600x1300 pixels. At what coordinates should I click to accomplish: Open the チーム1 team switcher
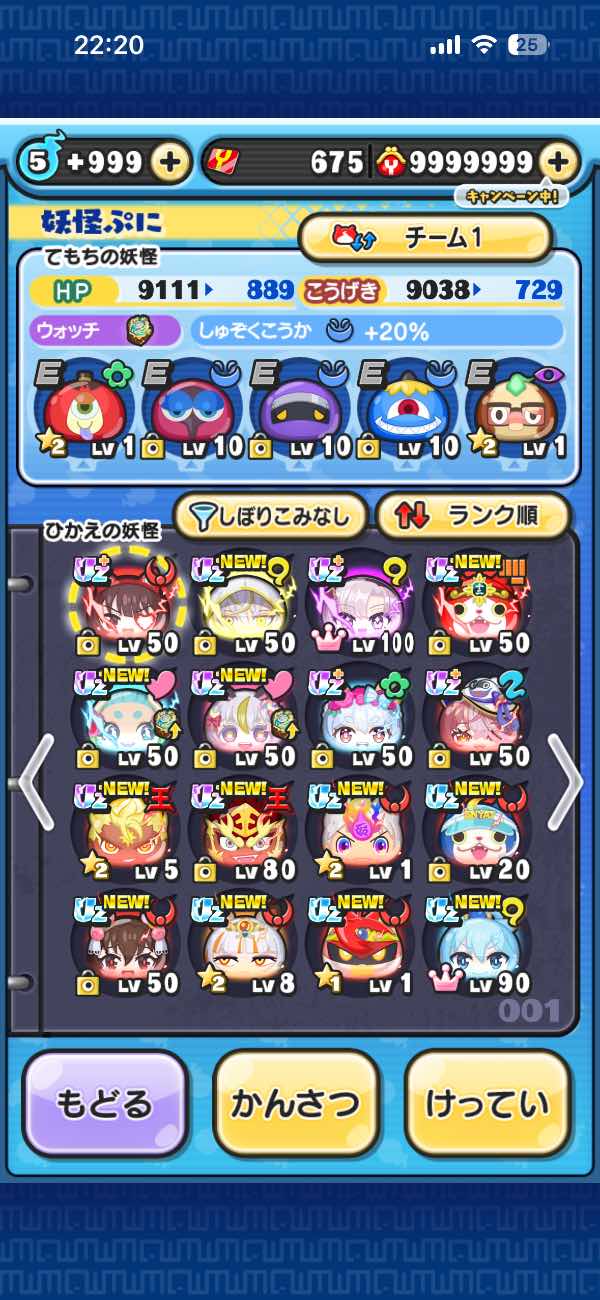(426, 238)
